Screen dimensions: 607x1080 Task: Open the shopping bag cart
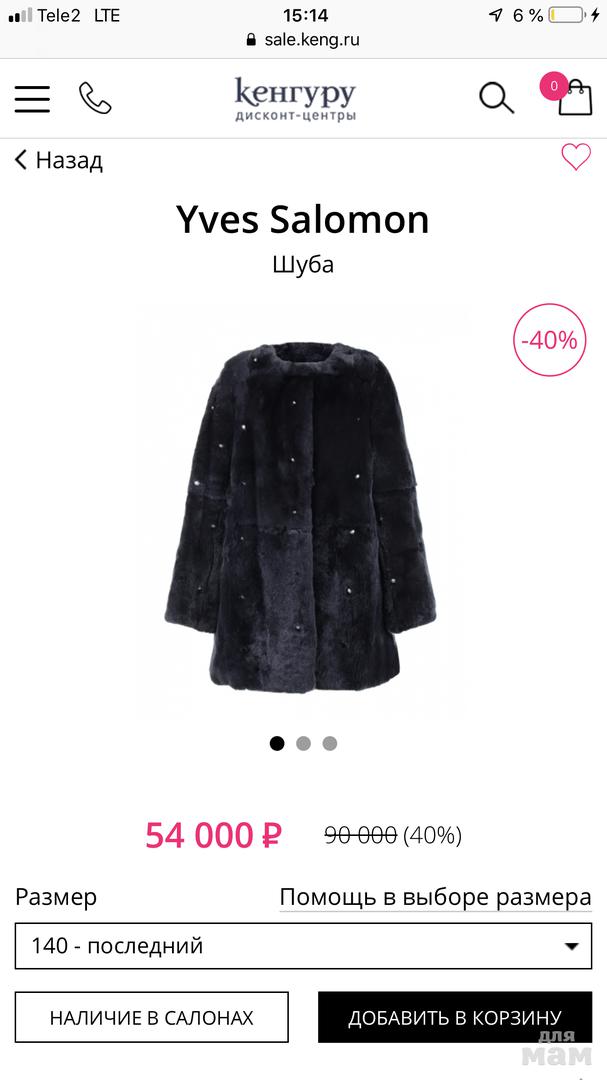(x=574, y=98)
